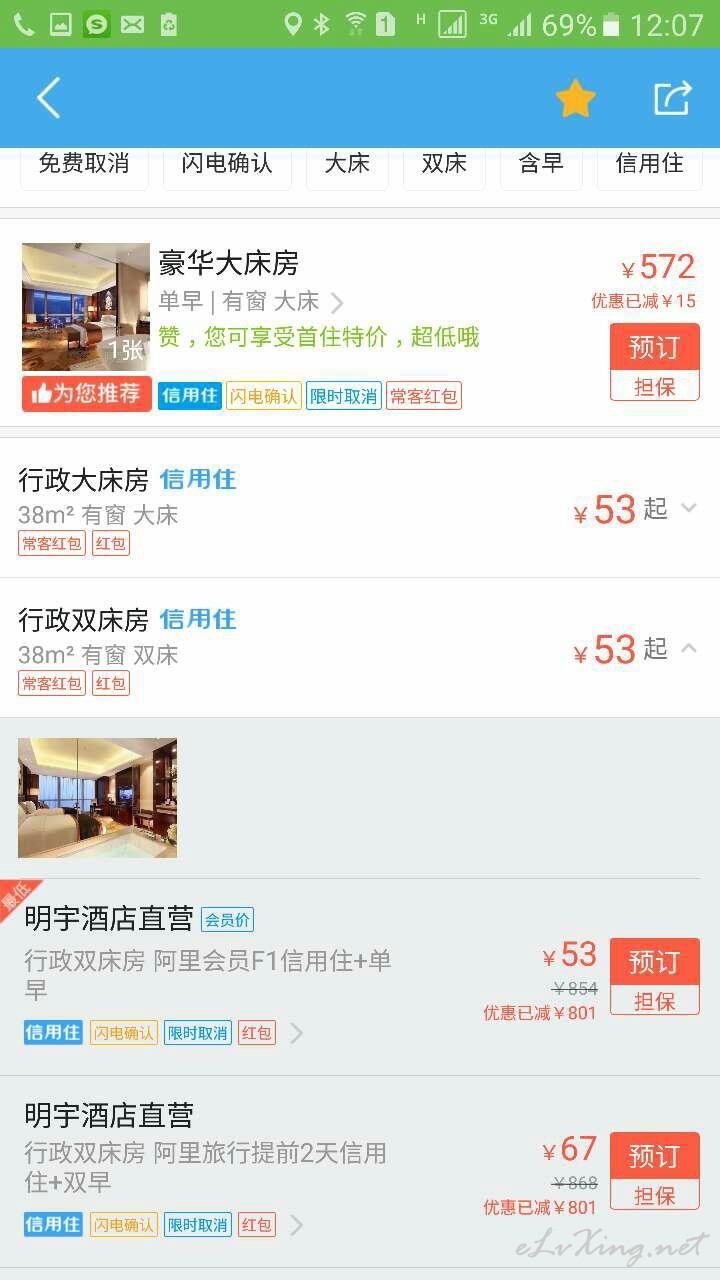The height and width of the screenshot is (1280, 720).
Task: Open details of 阿里会员F1信用住+单早 offer
Action: 296,1033
